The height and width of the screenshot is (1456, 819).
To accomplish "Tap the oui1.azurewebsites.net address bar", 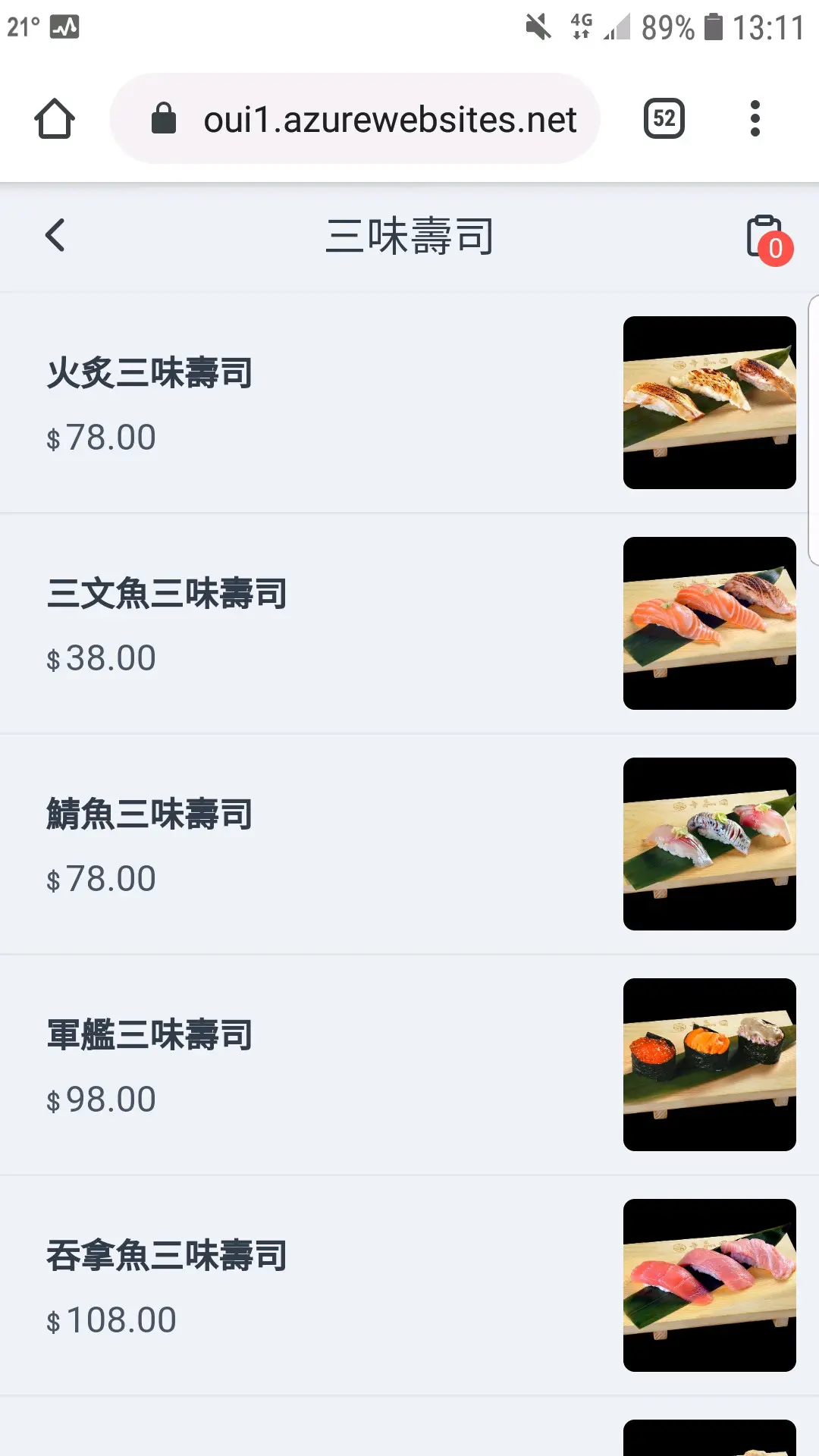I will point(355,119).
